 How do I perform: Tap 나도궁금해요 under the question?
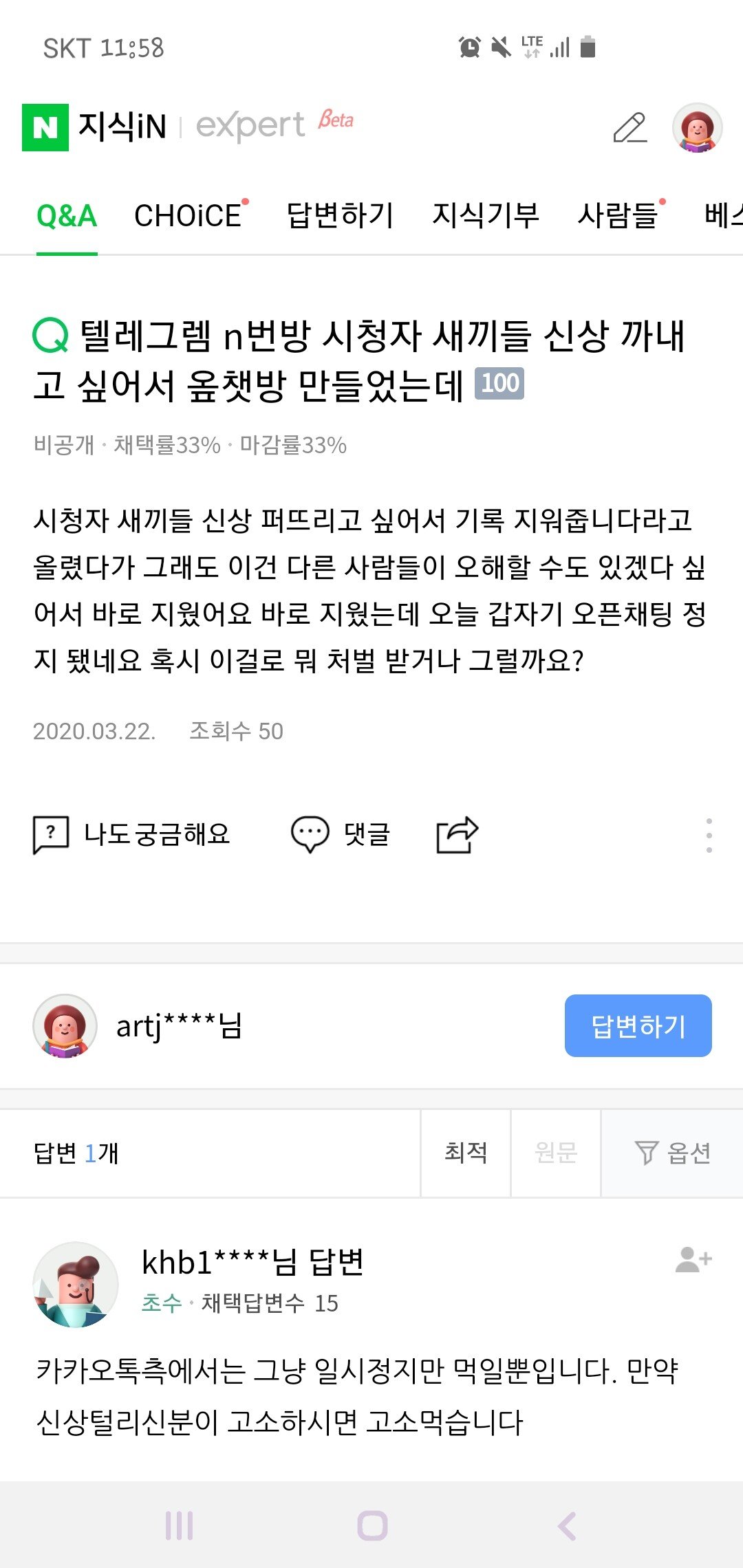point(131,835)
